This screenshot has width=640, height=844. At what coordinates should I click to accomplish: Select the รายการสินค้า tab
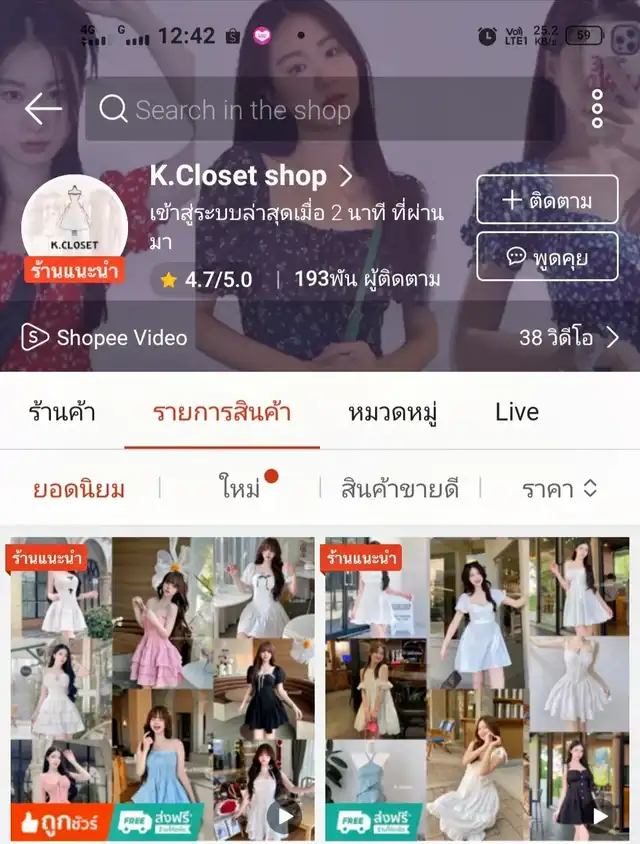(222, 412)
